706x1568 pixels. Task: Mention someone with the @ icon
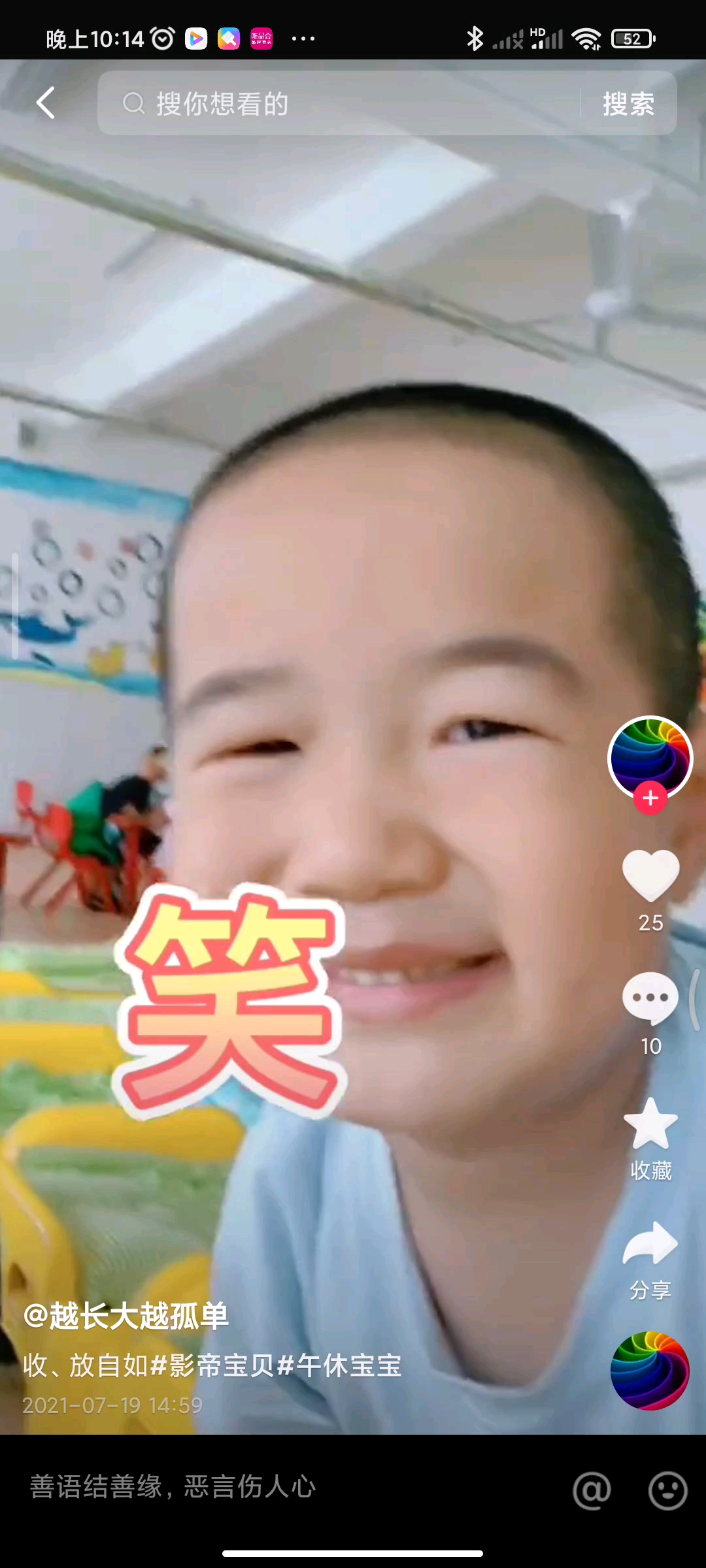(592, 1490)
